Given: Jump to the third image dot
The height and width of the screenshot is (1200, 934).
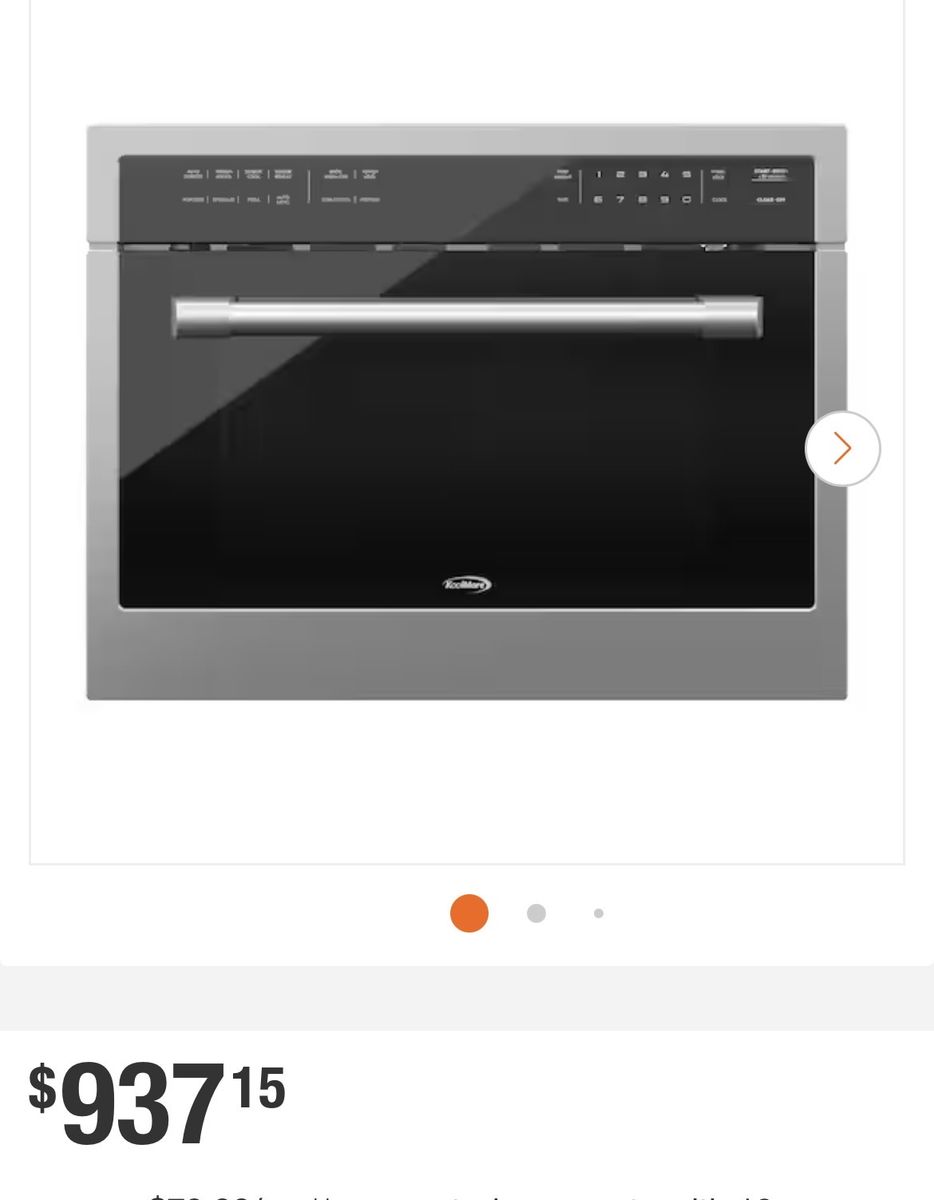Looking at the screenshot, I should (x=598, y=913).
